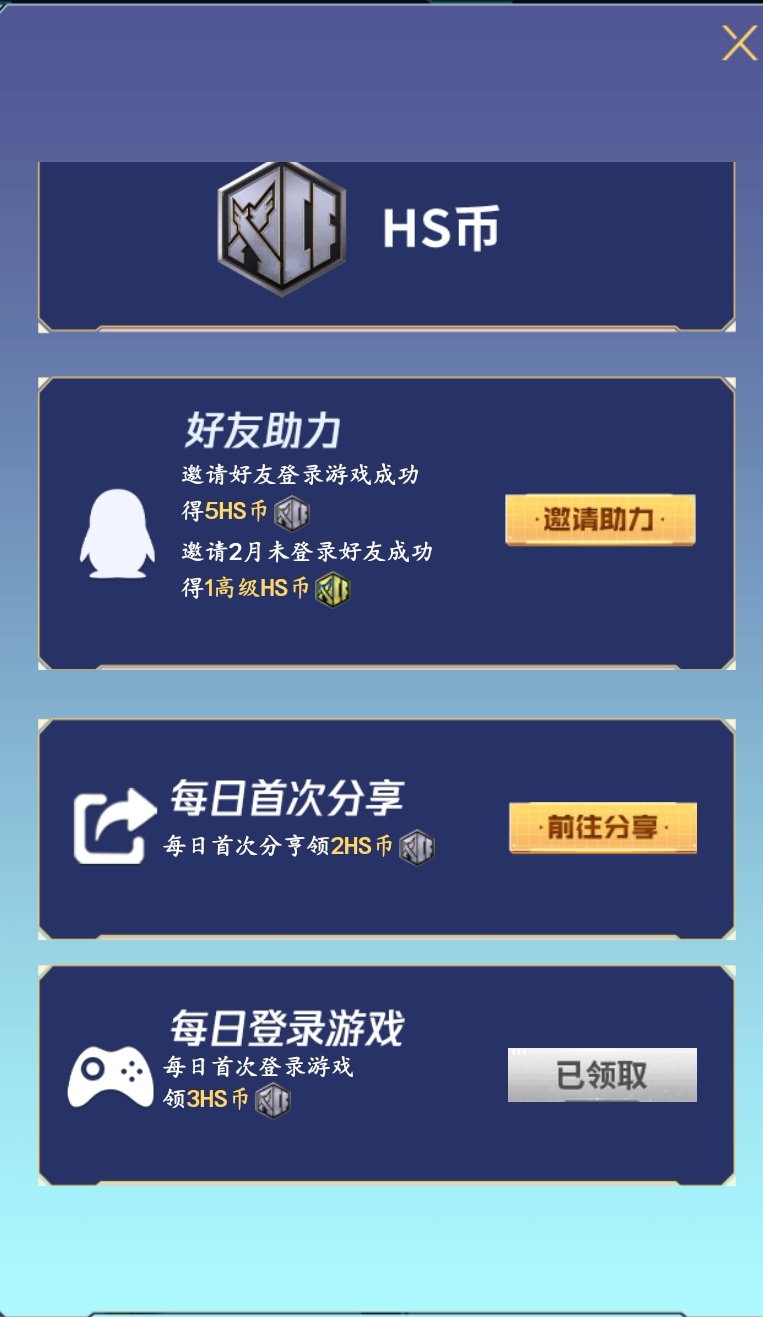This screenshot has width=763, height=1317.
Task: Tap the 已领取 claimed button
Action: (x=602, y=1075)
